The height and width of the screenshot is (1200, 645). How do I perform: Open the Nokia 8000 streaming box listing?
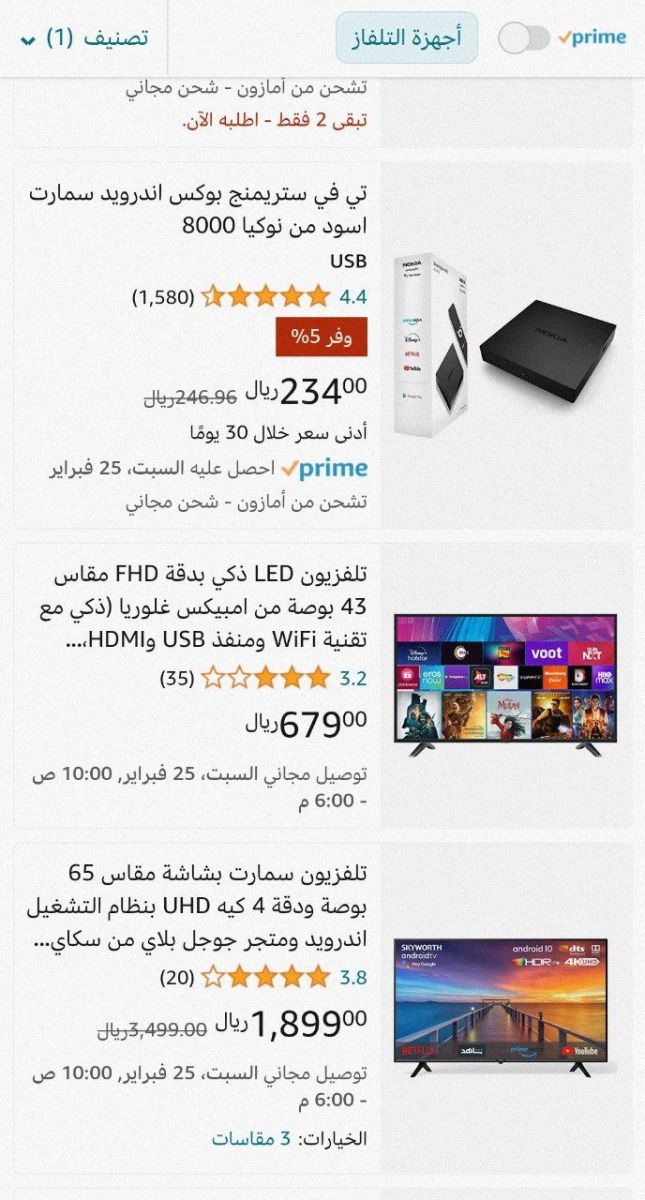point(198,208)
